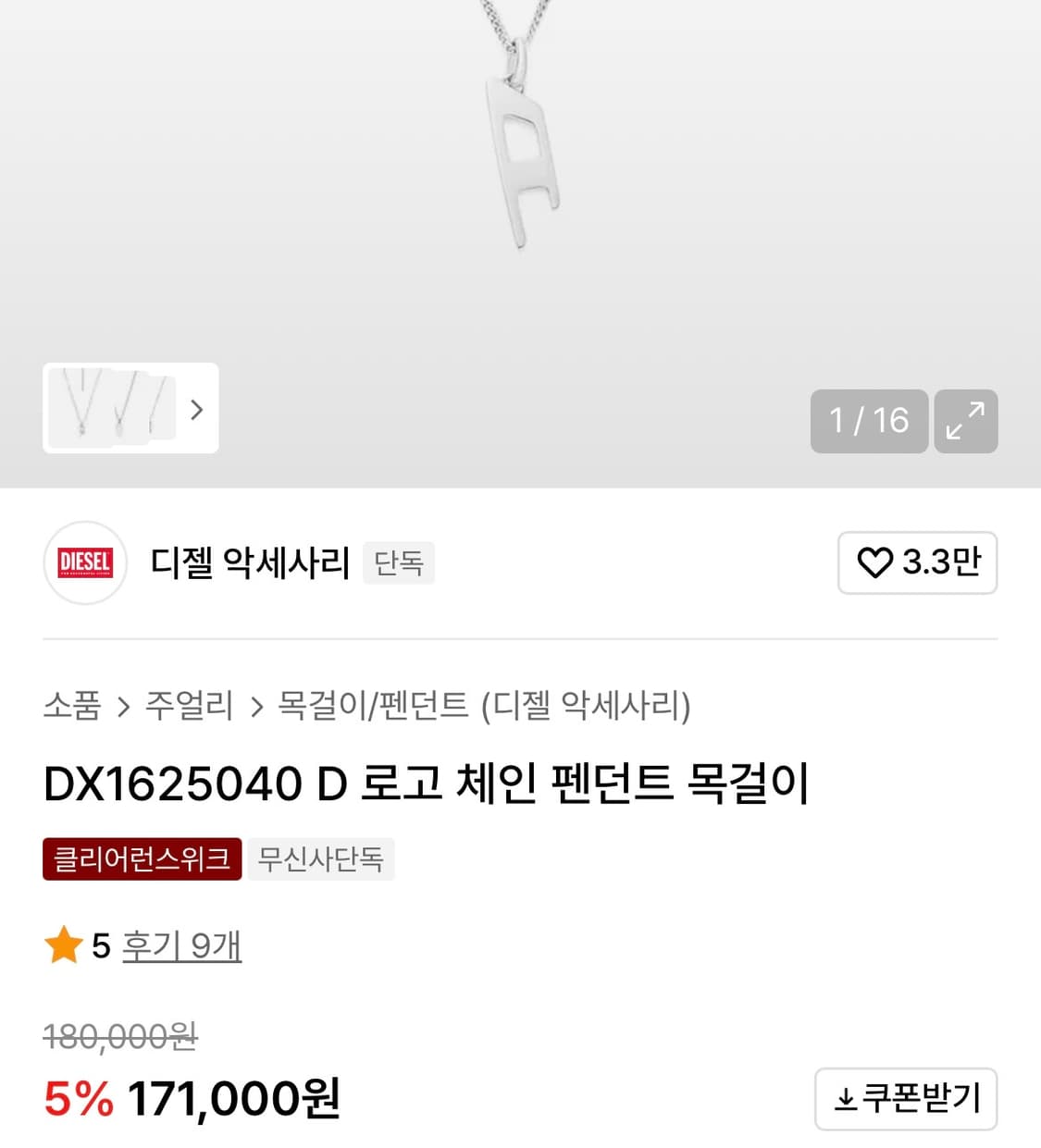Open reviews via the 후기 9개 link
The image size is (1041, 1148).
(x=181, y=945)
